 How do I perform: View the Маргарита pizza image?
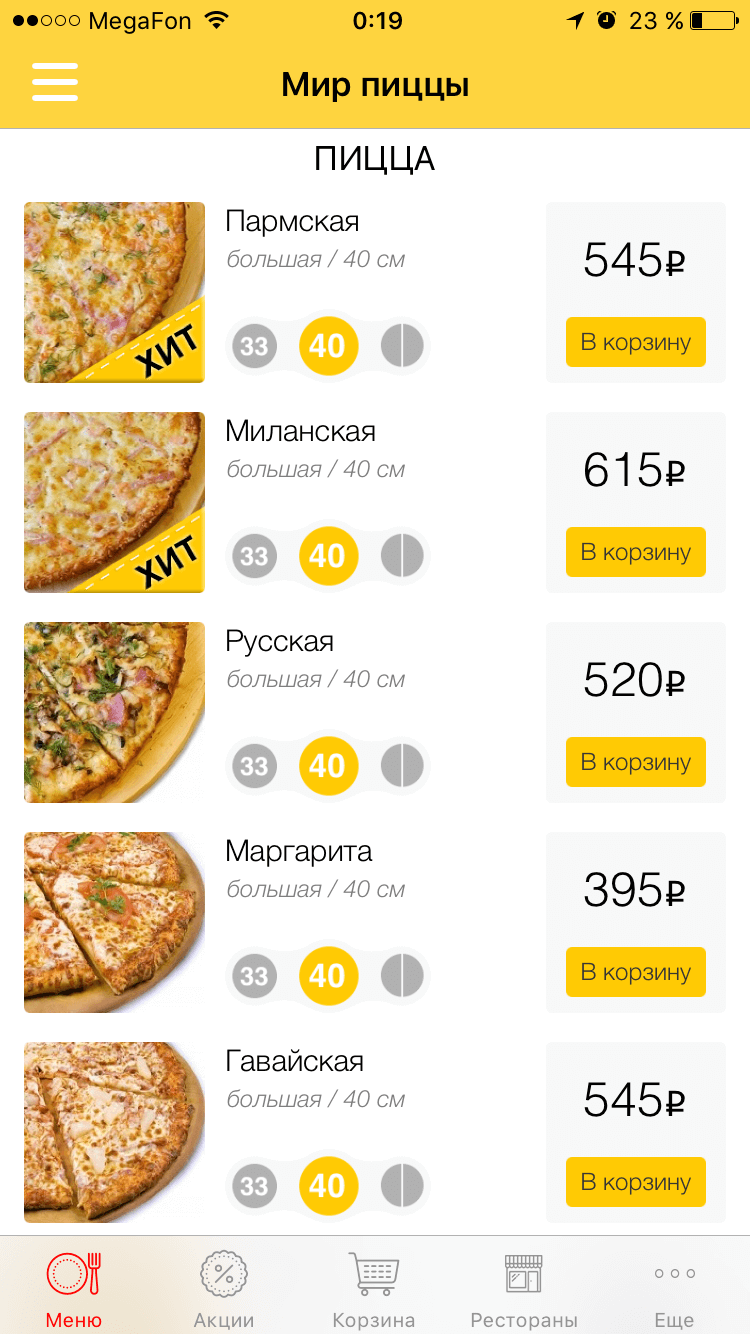coord(114,922)
